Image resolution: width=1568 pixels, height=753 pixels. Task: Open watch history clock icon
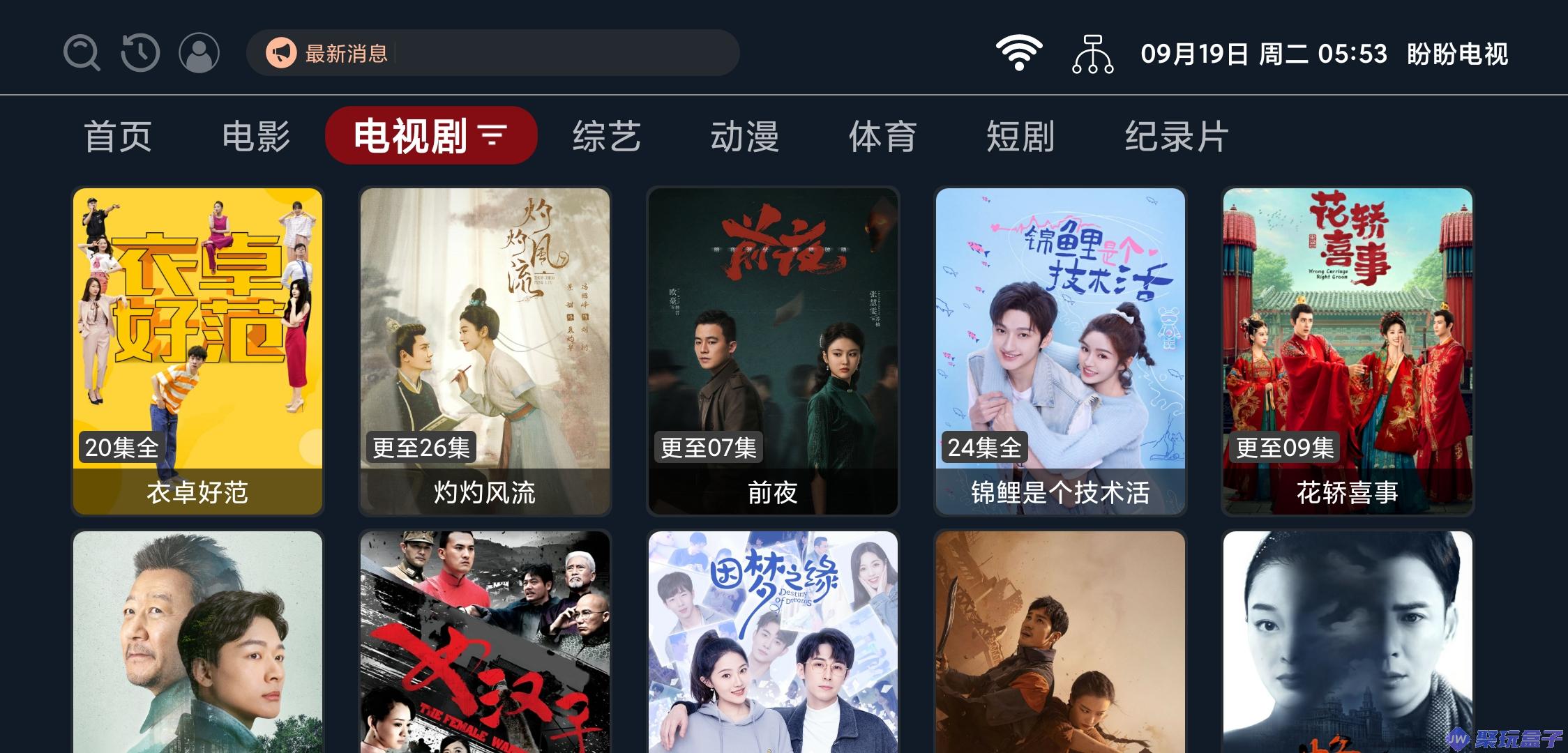click(x=140, y=53)
